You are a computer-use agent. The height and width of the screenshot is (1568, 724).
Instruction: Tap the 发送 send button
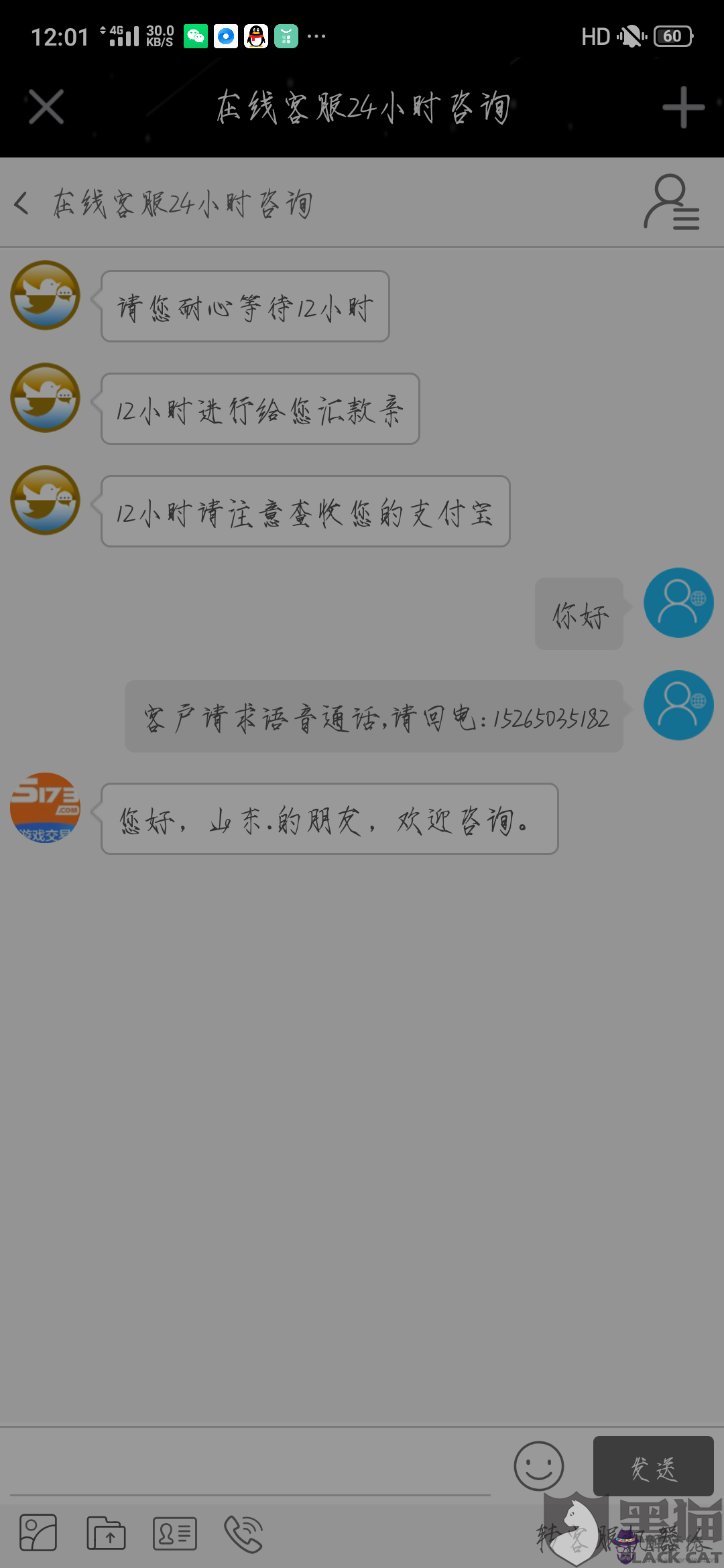653,1466
